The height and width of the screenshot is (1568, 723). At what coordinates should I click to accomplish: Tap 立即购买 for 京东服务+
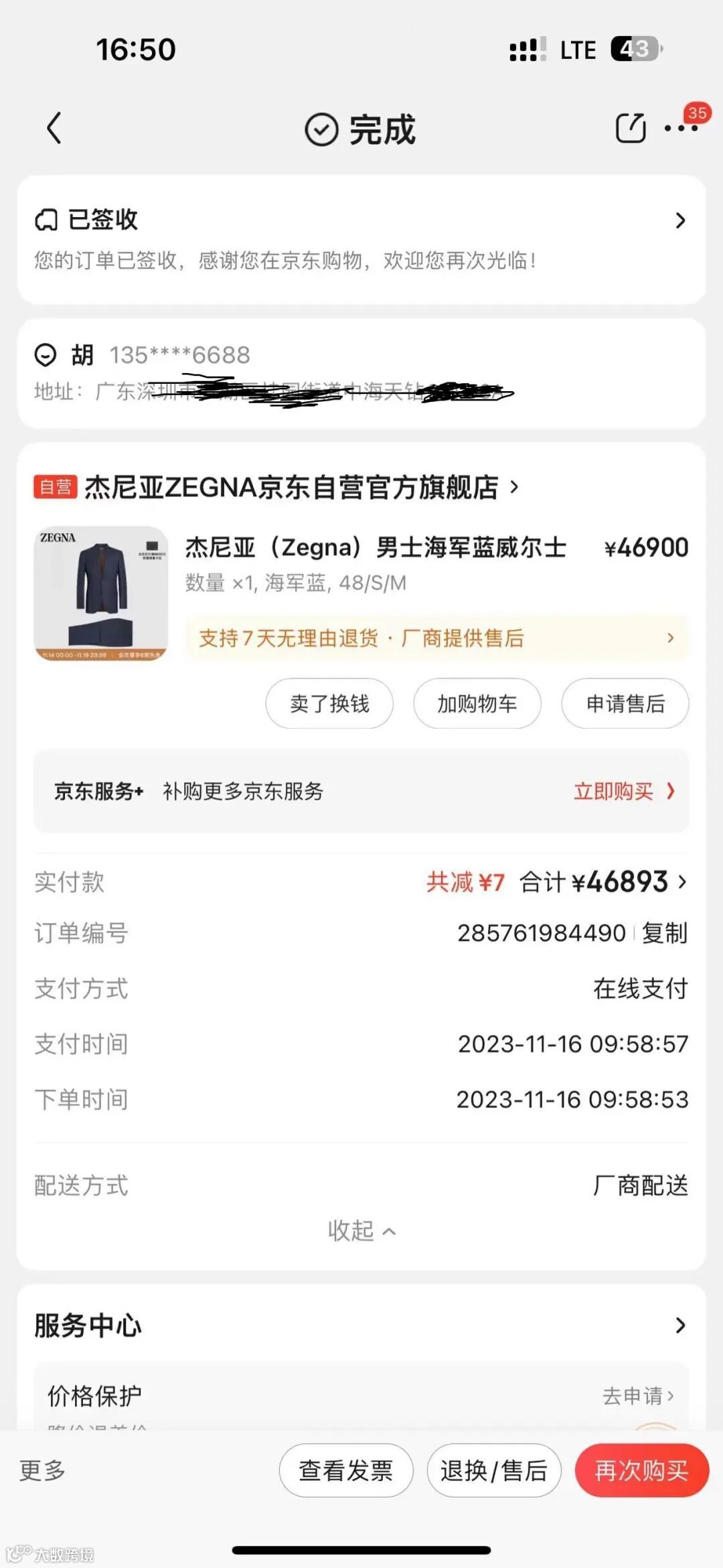click(x=623, y=792)
